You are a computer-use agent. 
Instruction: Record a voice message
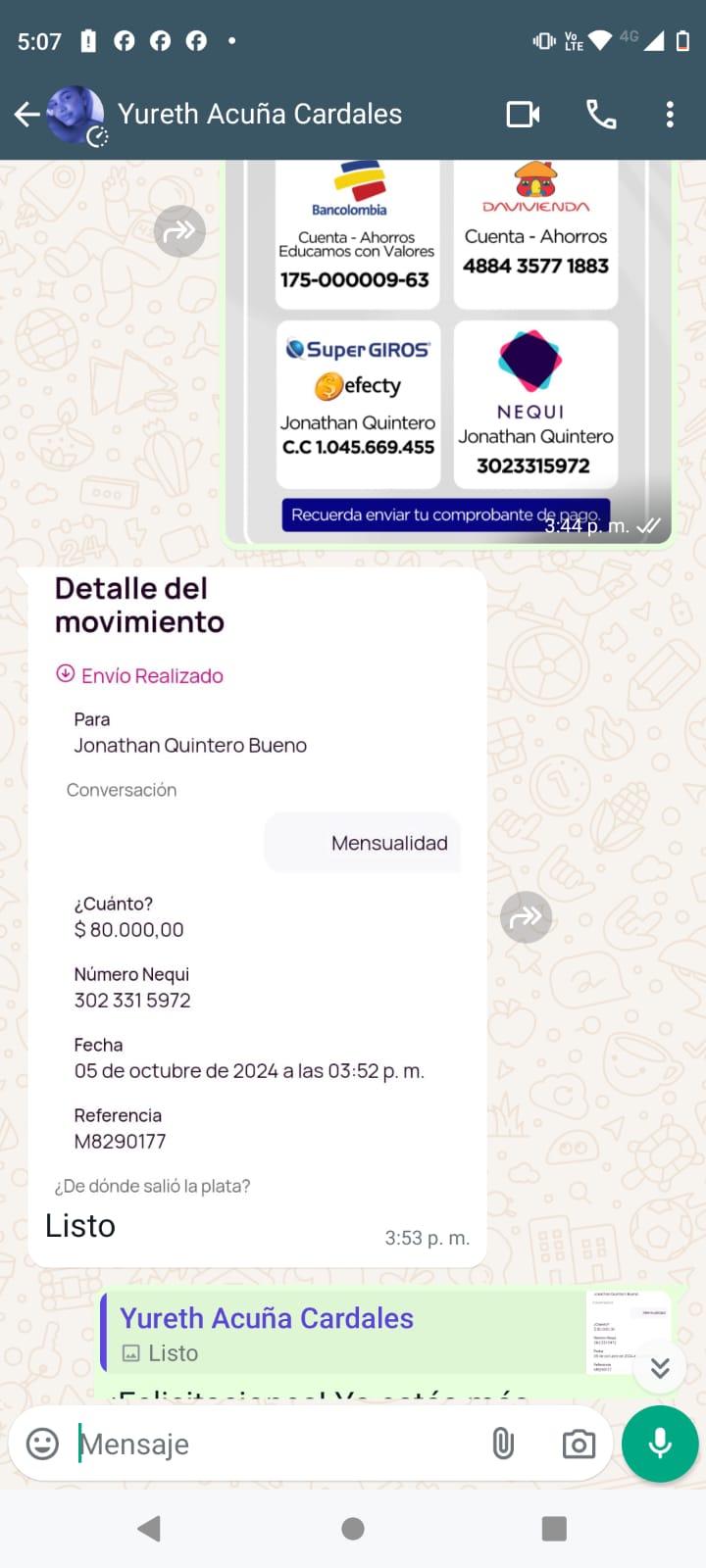(660, 1444)
